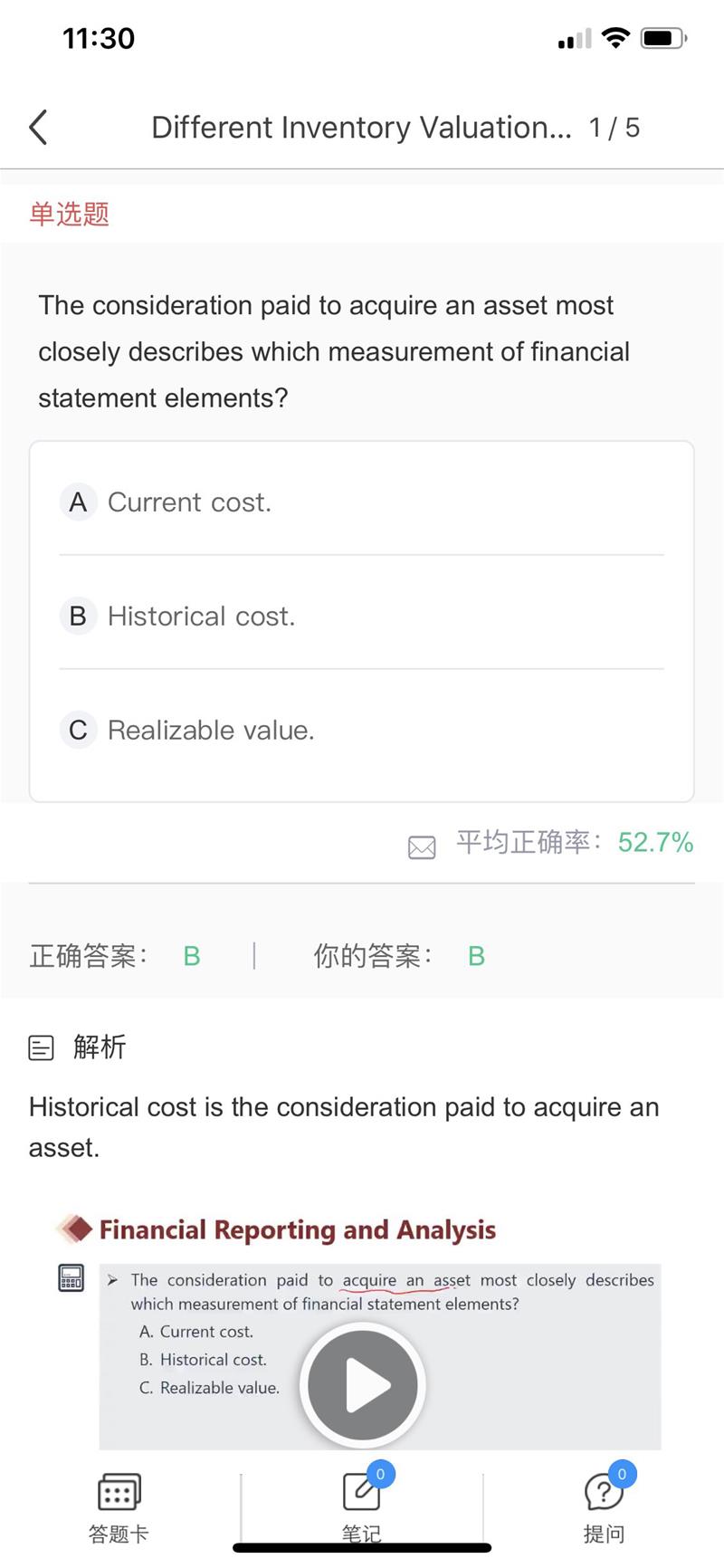The height and width of the screenshot is (1568, 724).
Task: Open 笔记 notes
Action: [361, 1506]
